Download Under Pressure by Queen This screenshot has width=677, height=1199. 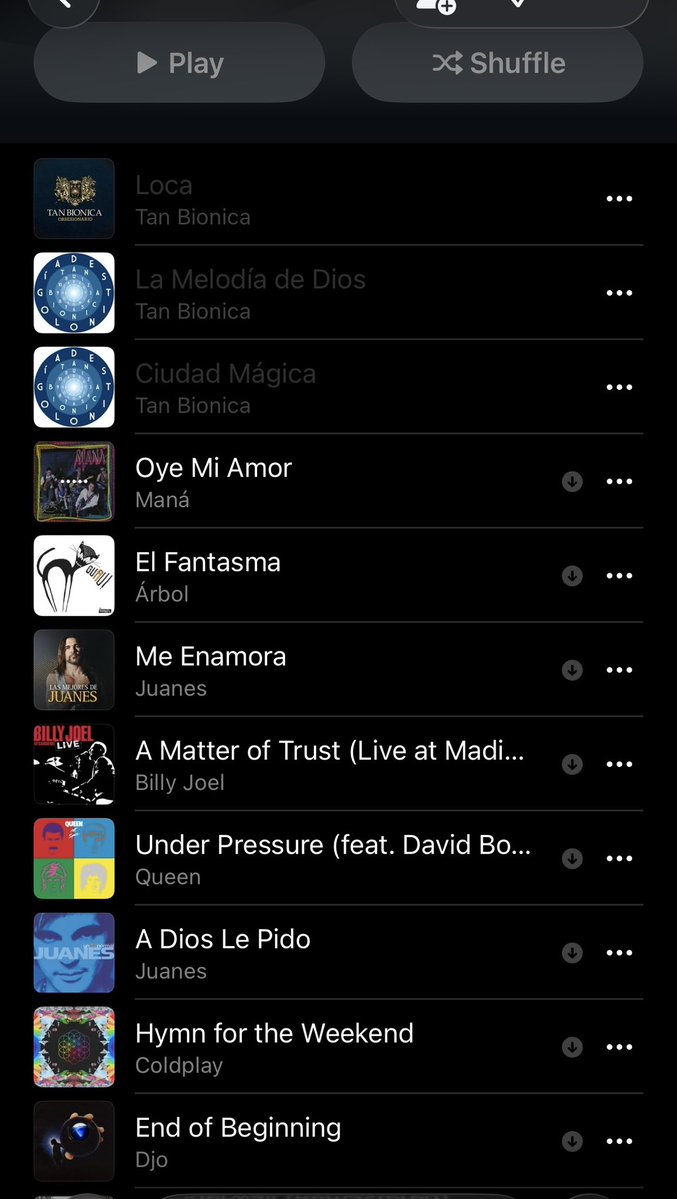572,859
